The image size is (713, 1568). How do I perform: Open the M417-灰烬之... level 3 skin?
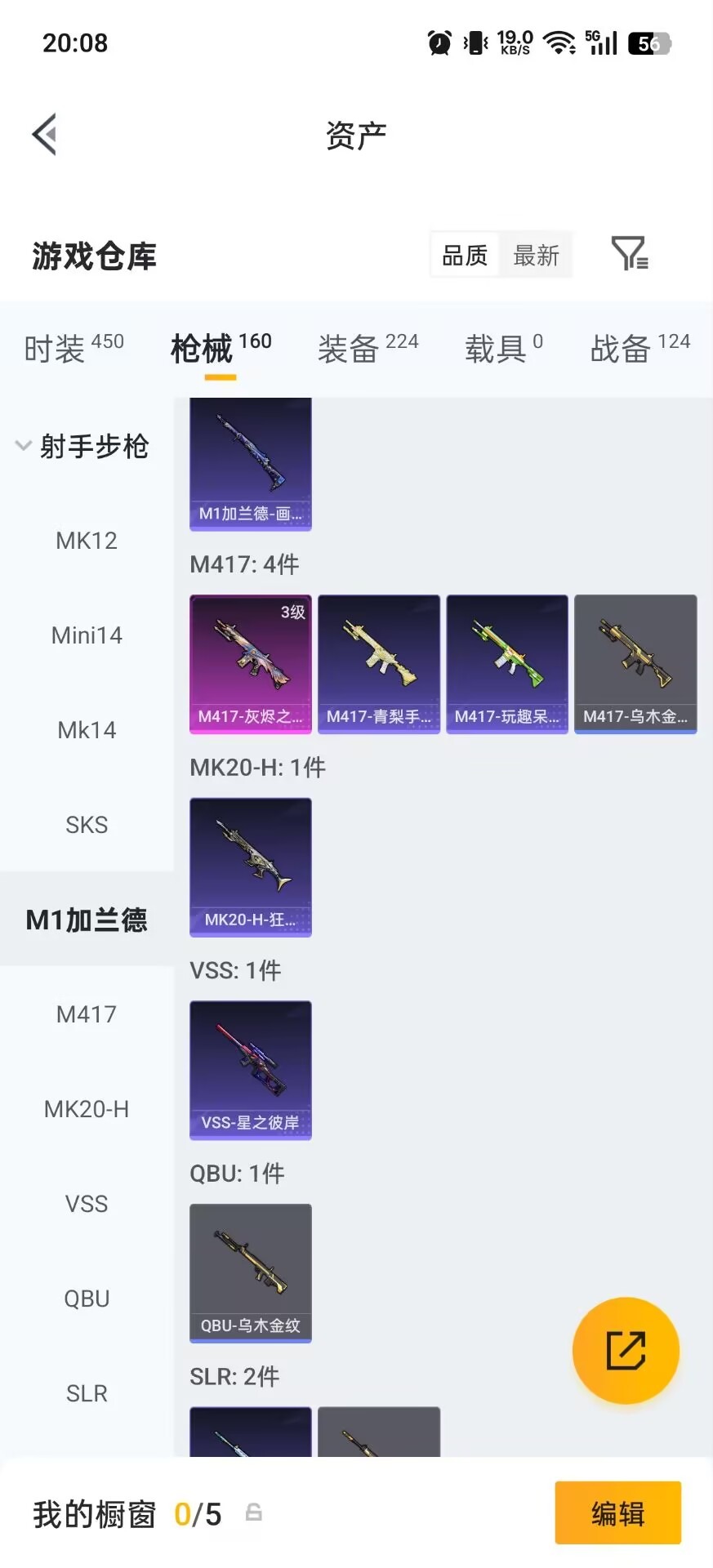point(251,664)
